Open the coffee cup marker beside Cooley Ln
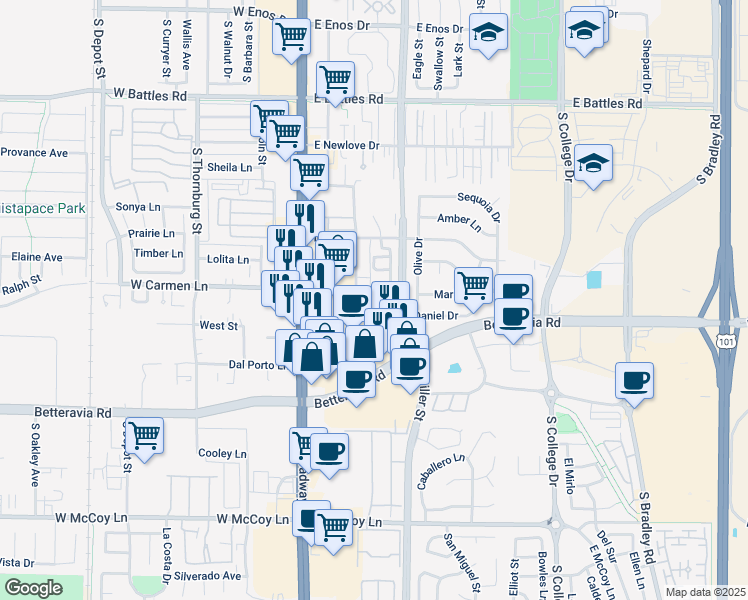 coord(329,450)
